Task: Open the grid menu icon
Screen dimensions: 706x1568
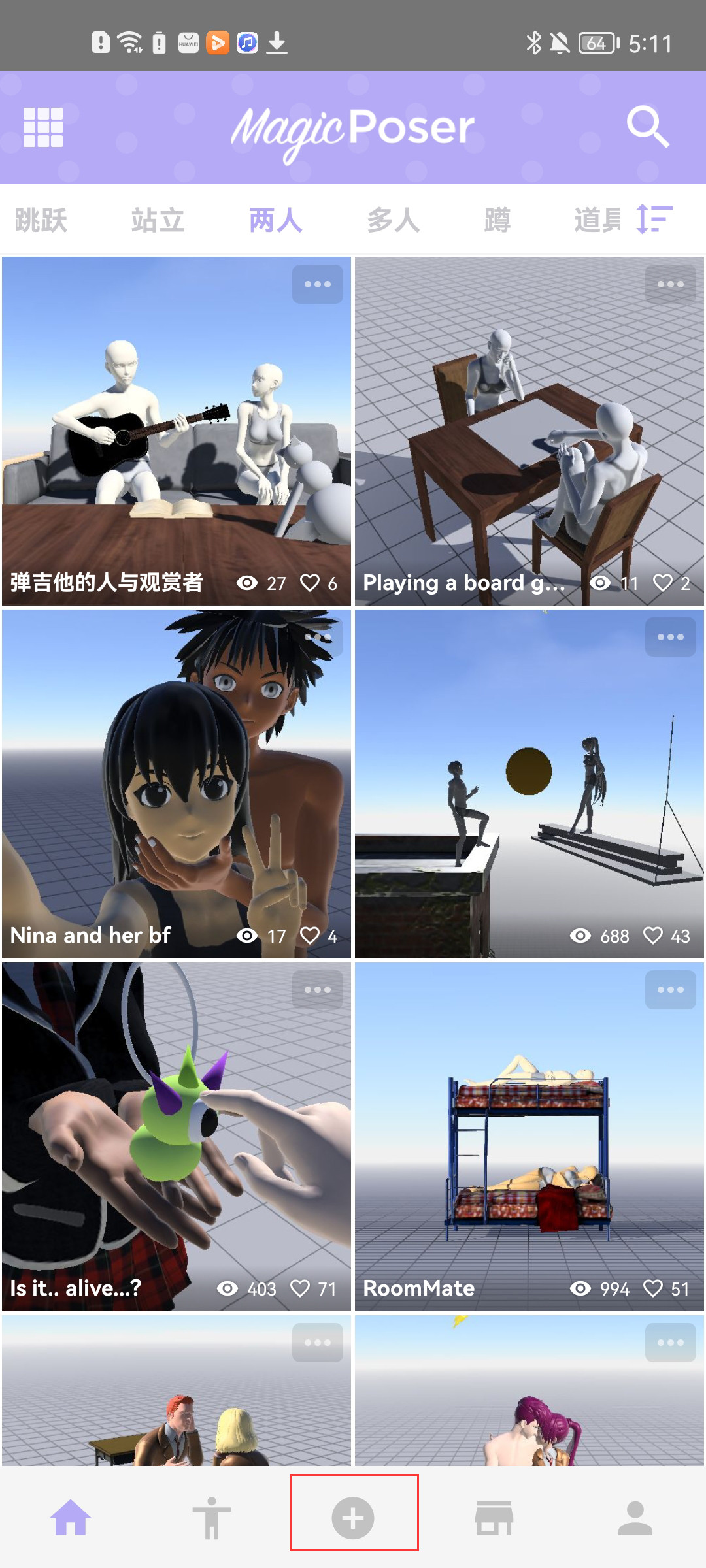Action: 43,127
